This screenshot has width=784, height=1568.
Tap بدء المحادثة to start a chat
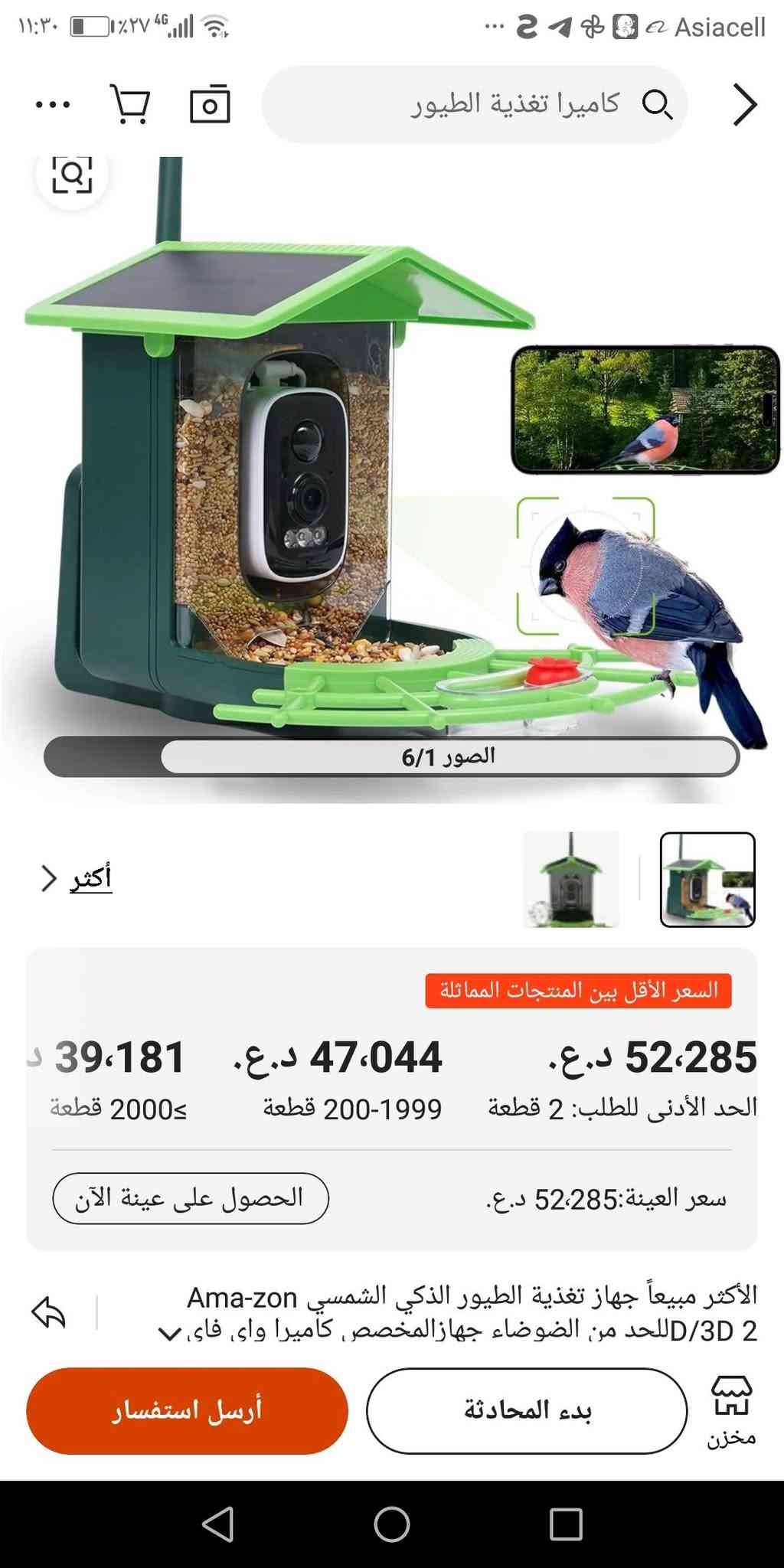527,1410
